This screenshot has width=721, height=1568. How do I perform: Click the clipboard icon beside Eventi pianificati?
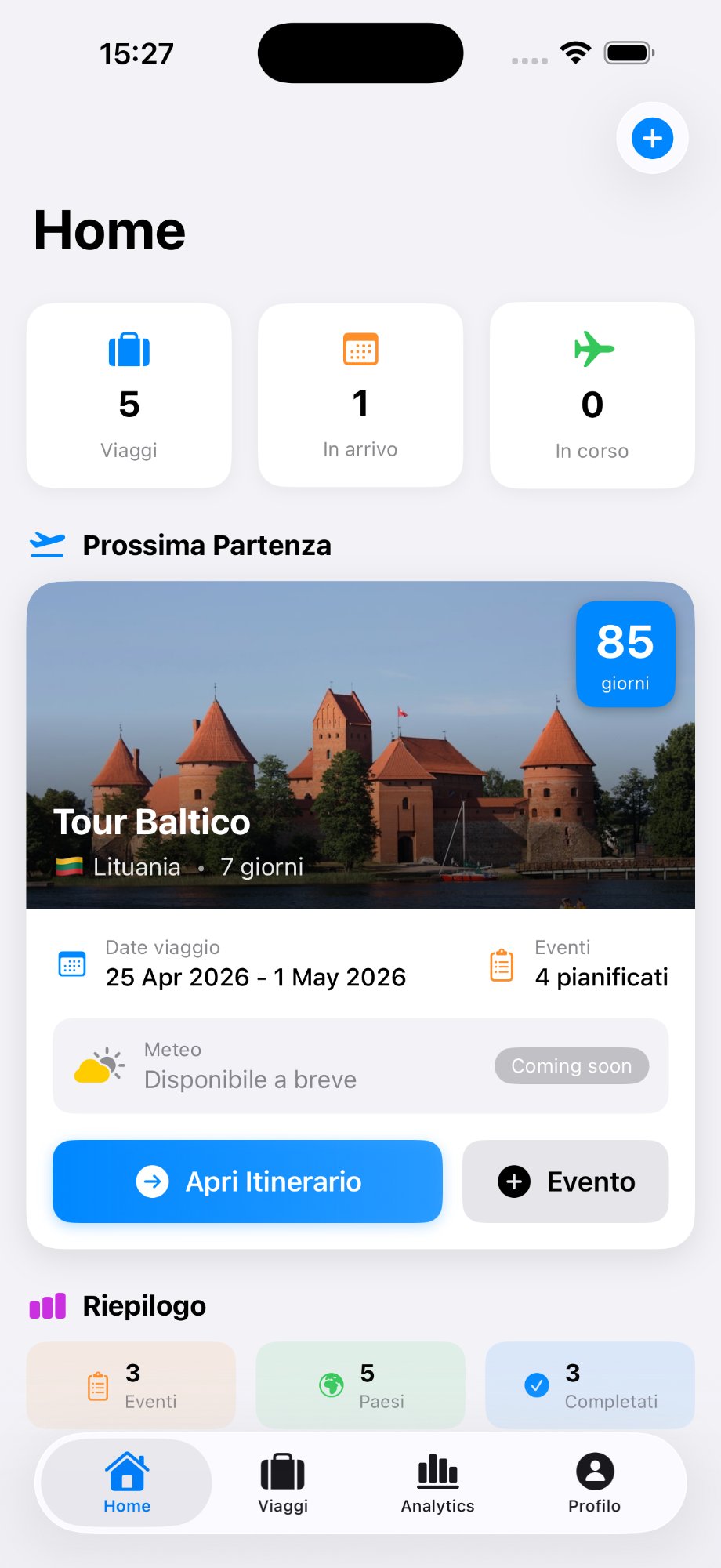(501, 965)
